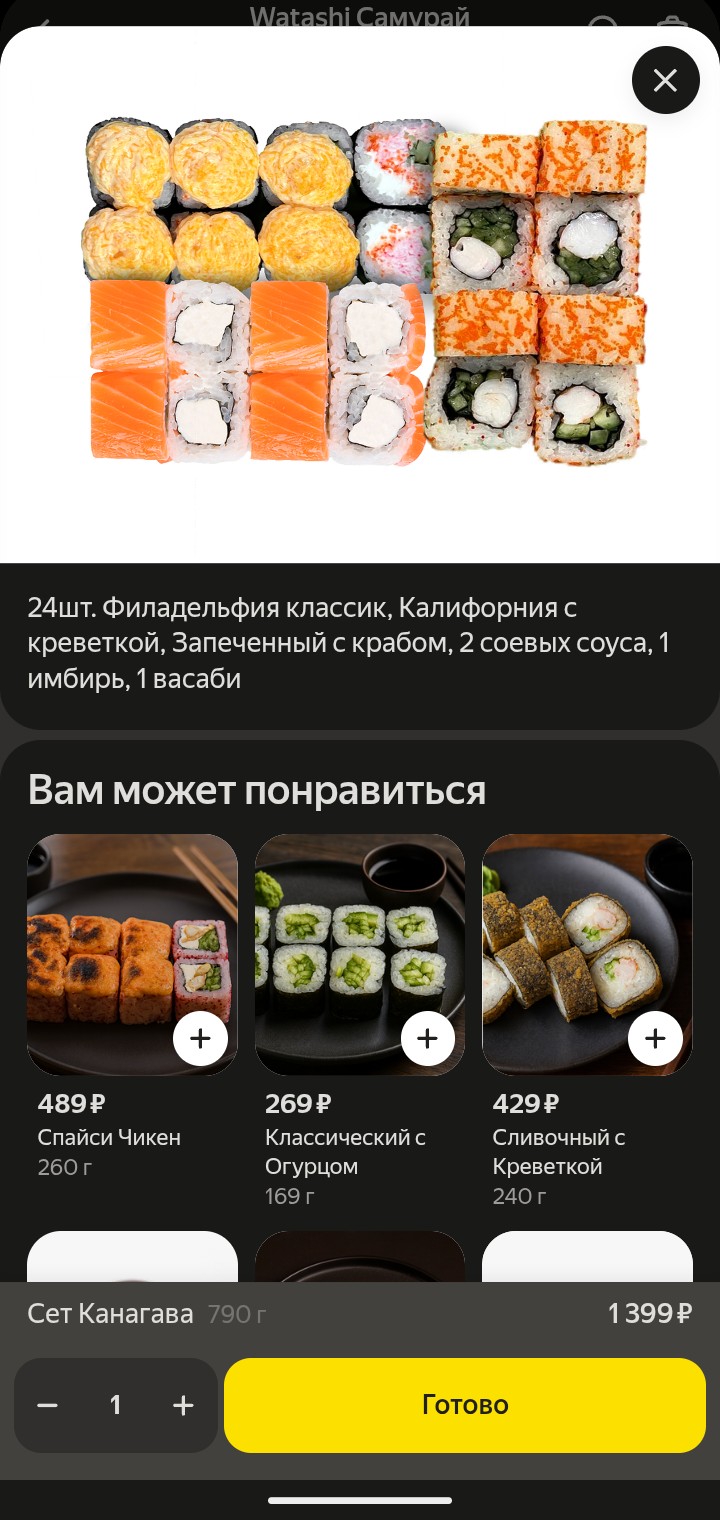
Task: Add Спайси Чикен to the cart
Action: click(x=200, y=1038)
